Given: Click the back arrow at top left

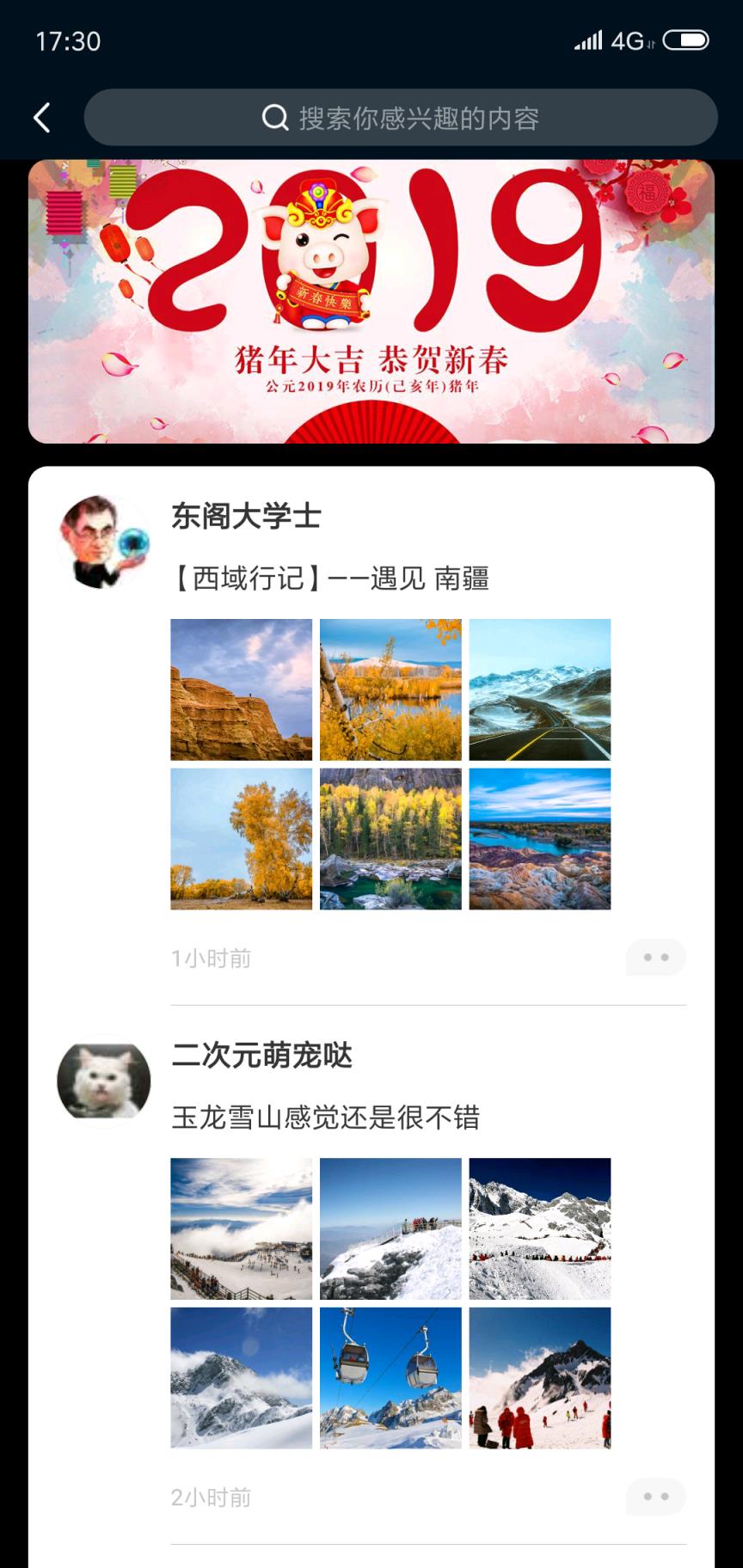Looking at the screenshot, I should point(40,117).
